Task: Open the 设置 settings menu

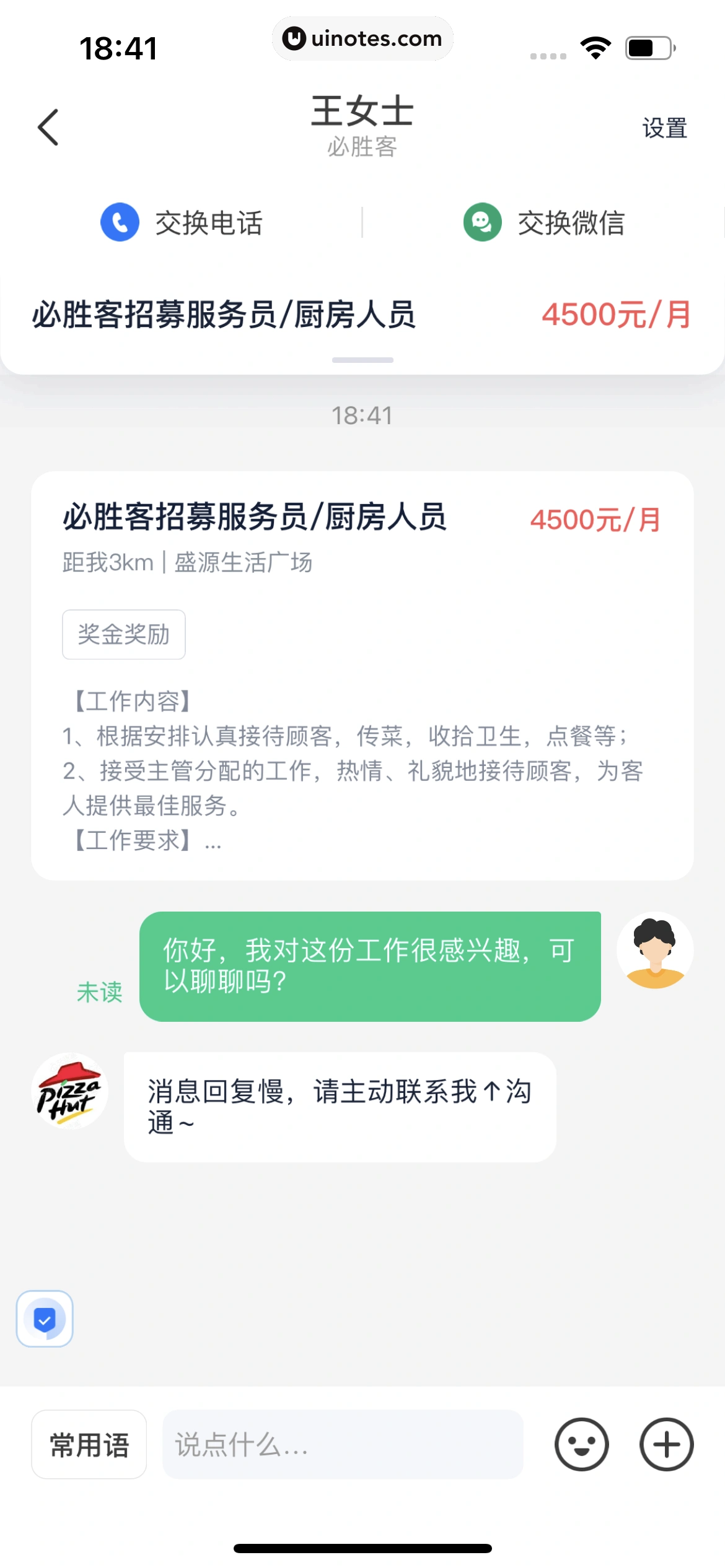Action: coord(664,128)
